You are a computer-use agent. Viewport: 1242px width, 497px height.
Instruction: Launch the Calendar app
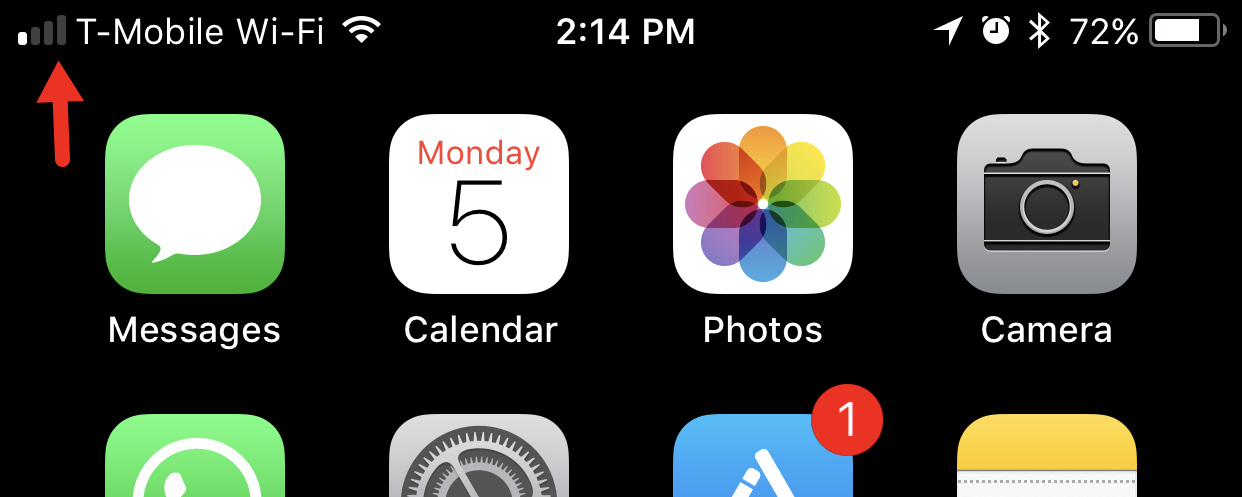click(479, 204)
